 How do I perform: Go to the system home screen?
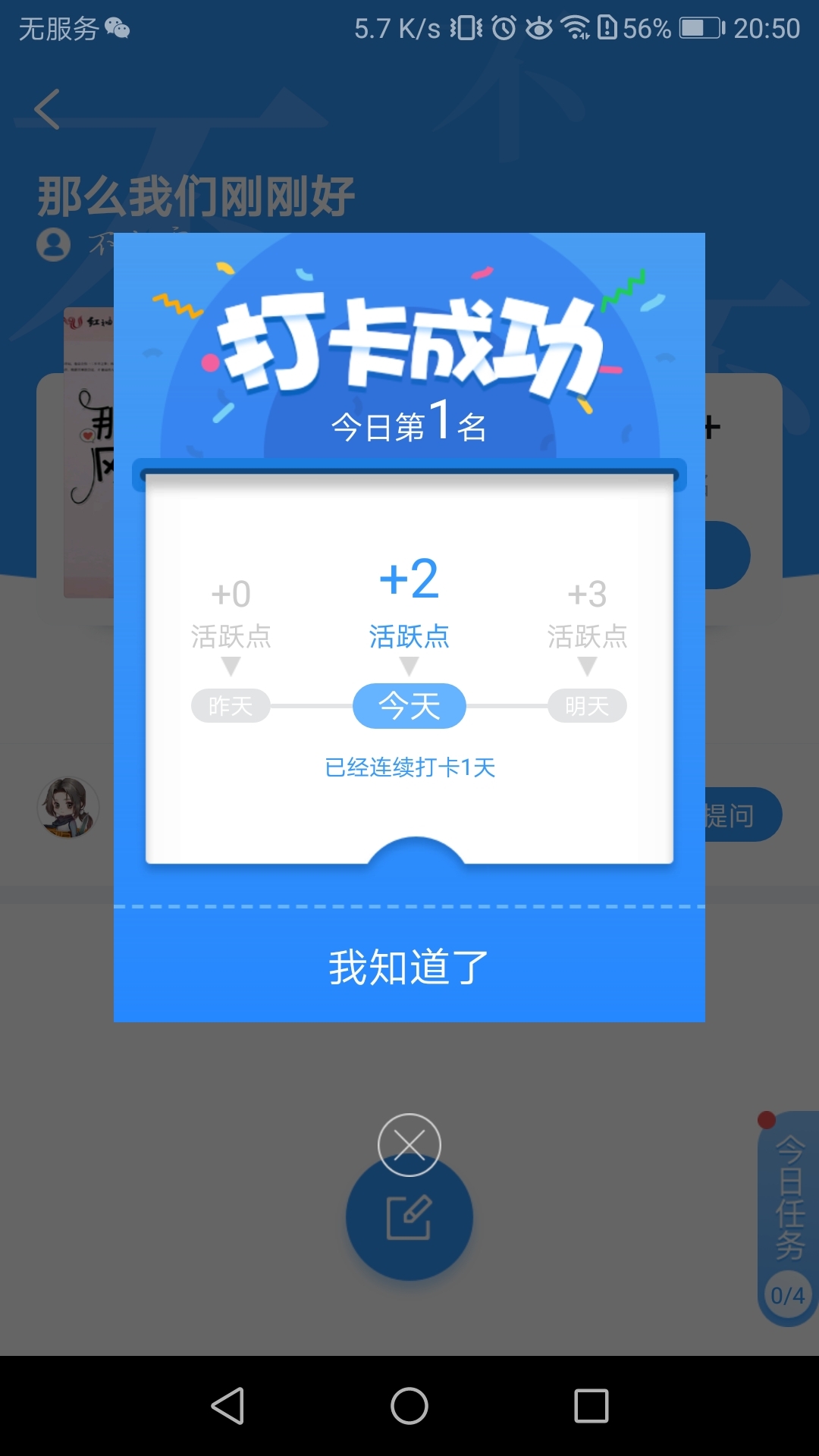(x=409, y=1406)
